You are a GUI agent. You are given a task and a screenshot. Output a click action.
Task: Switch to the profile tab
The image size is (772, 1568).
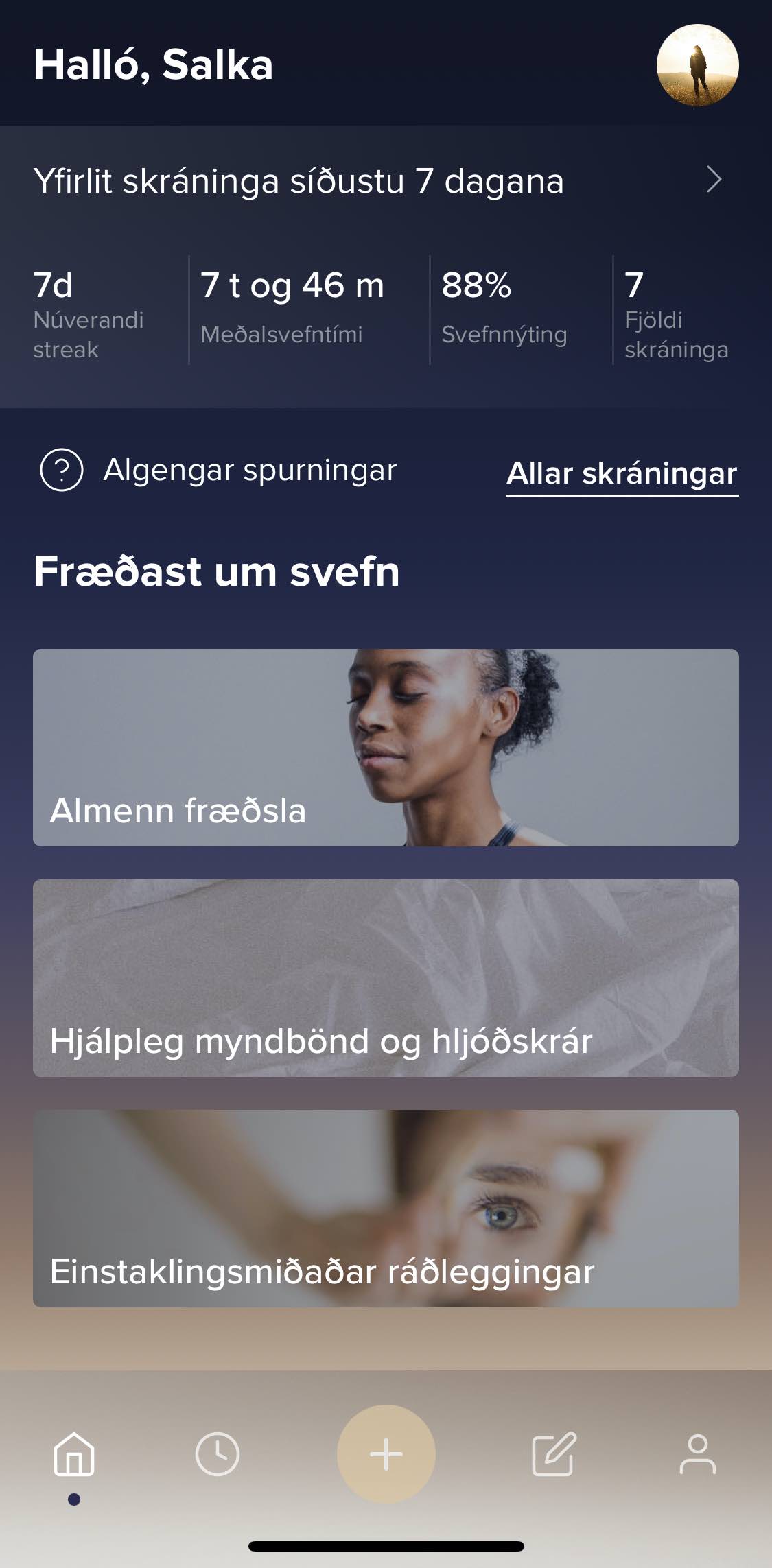(697, 1454)
